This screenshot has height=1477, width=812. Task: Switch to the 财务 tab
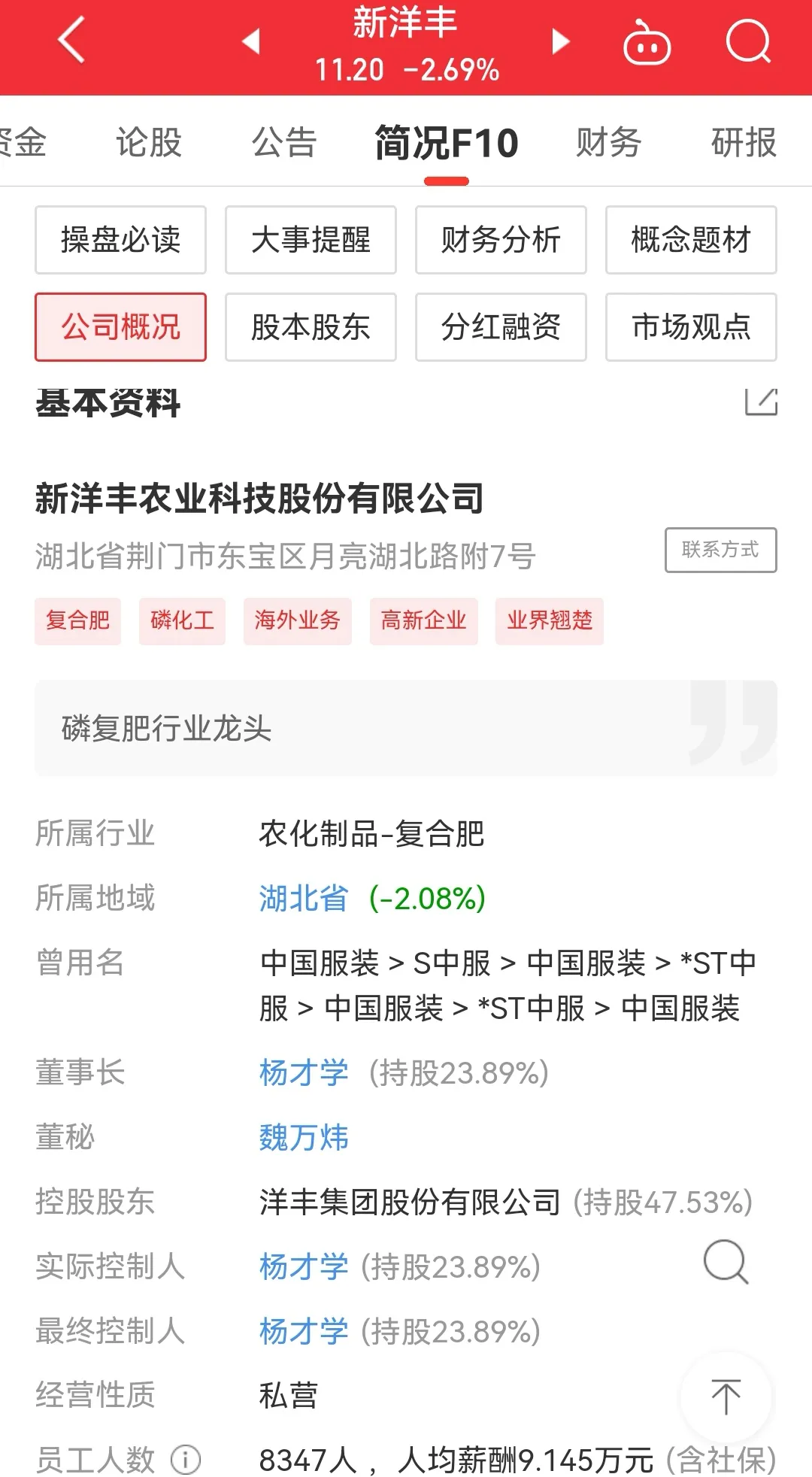coord(608,142)
